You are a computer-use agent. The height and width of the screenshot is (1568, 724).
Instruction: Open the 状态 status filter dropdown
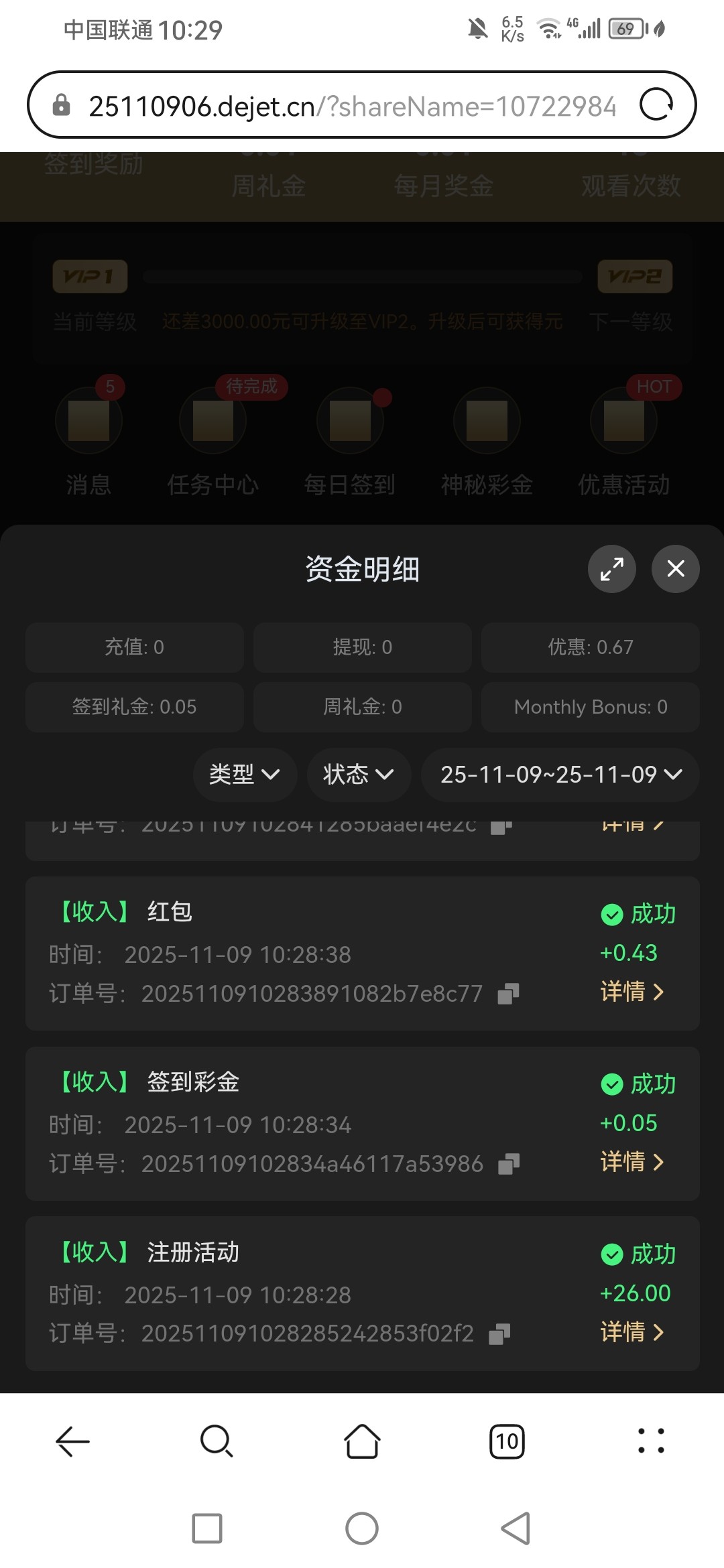tap(358, 775)
